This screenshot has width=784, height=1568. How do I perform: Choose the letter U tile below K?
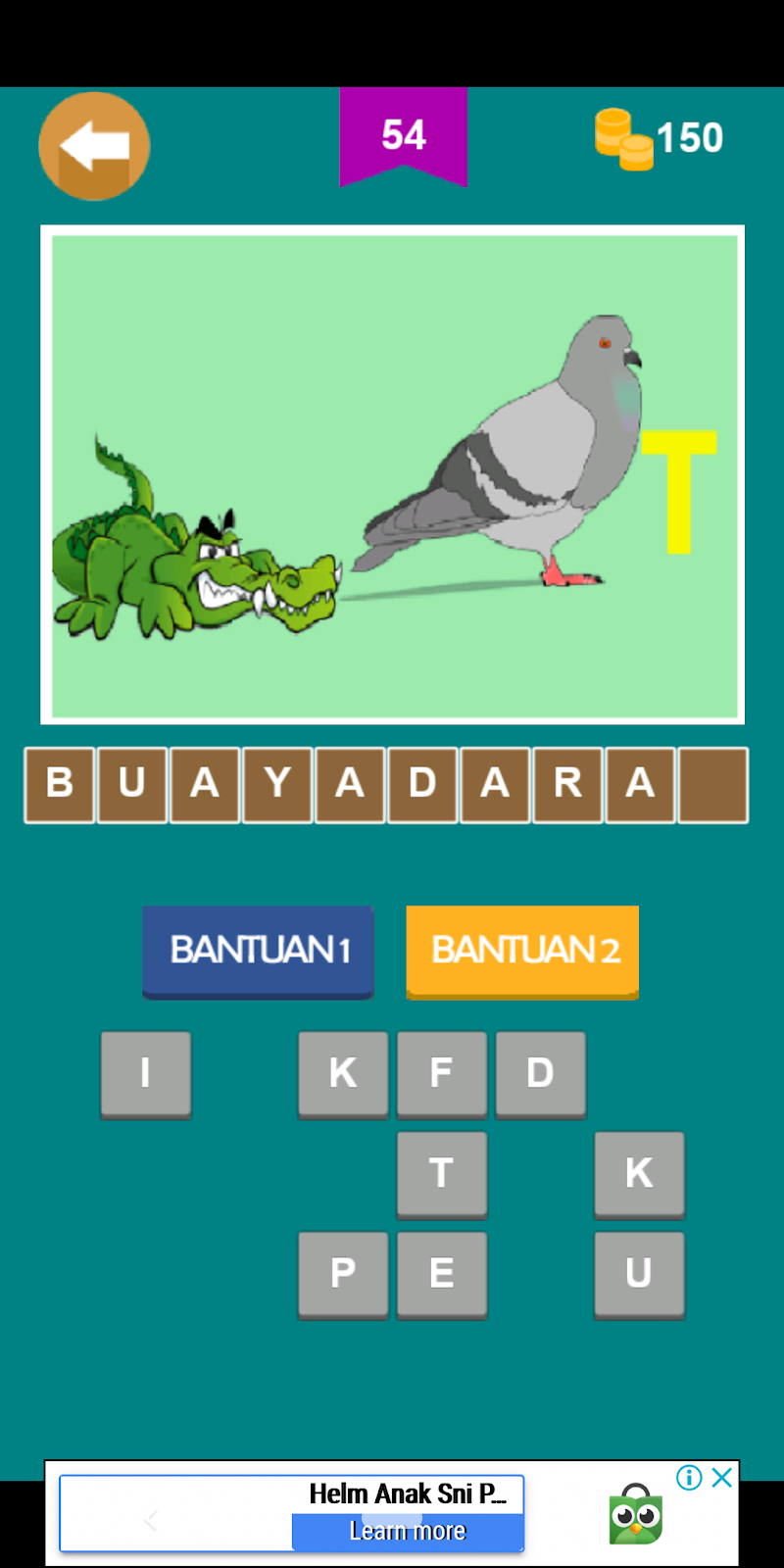pyautogui.click(x=639, y=1273)
